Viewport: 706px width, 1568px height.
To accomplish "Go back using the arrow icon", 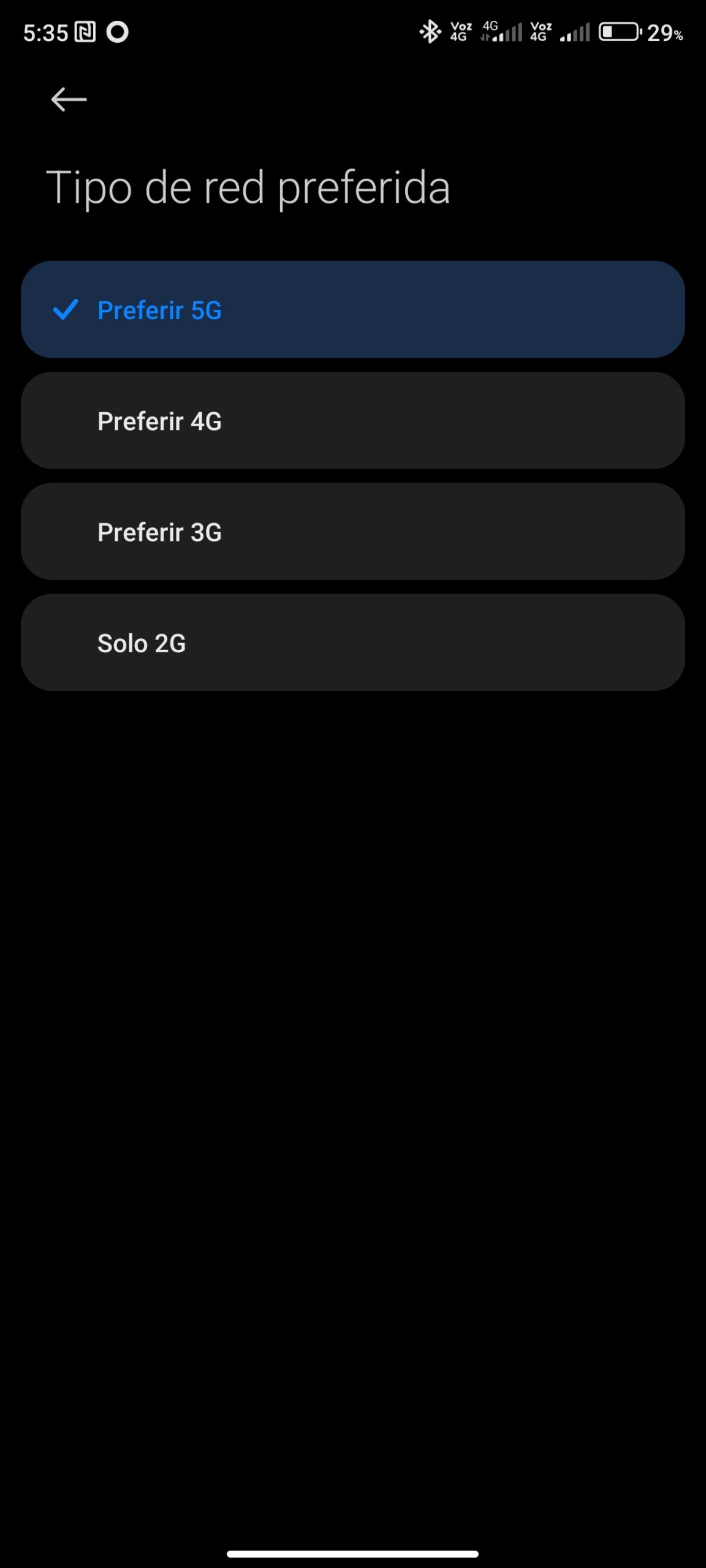I will (69, 99).
